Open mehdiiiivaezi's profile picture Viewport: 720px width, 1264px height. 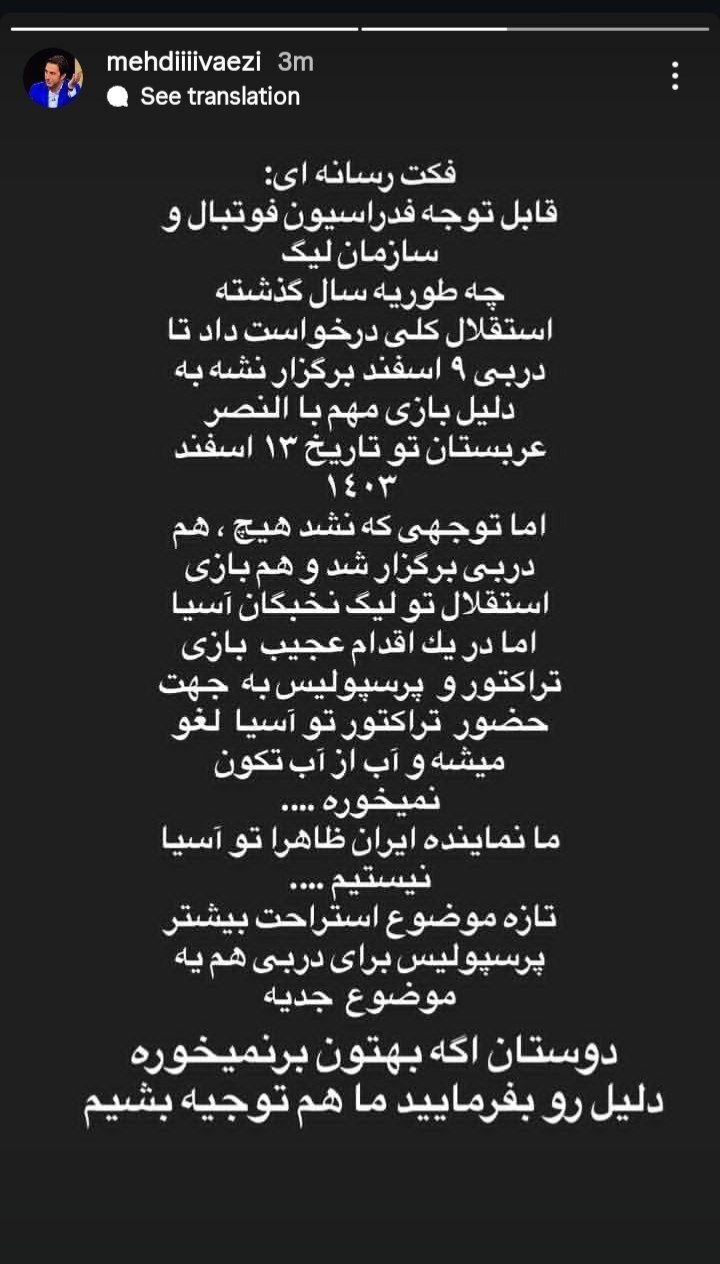[53, 77]
